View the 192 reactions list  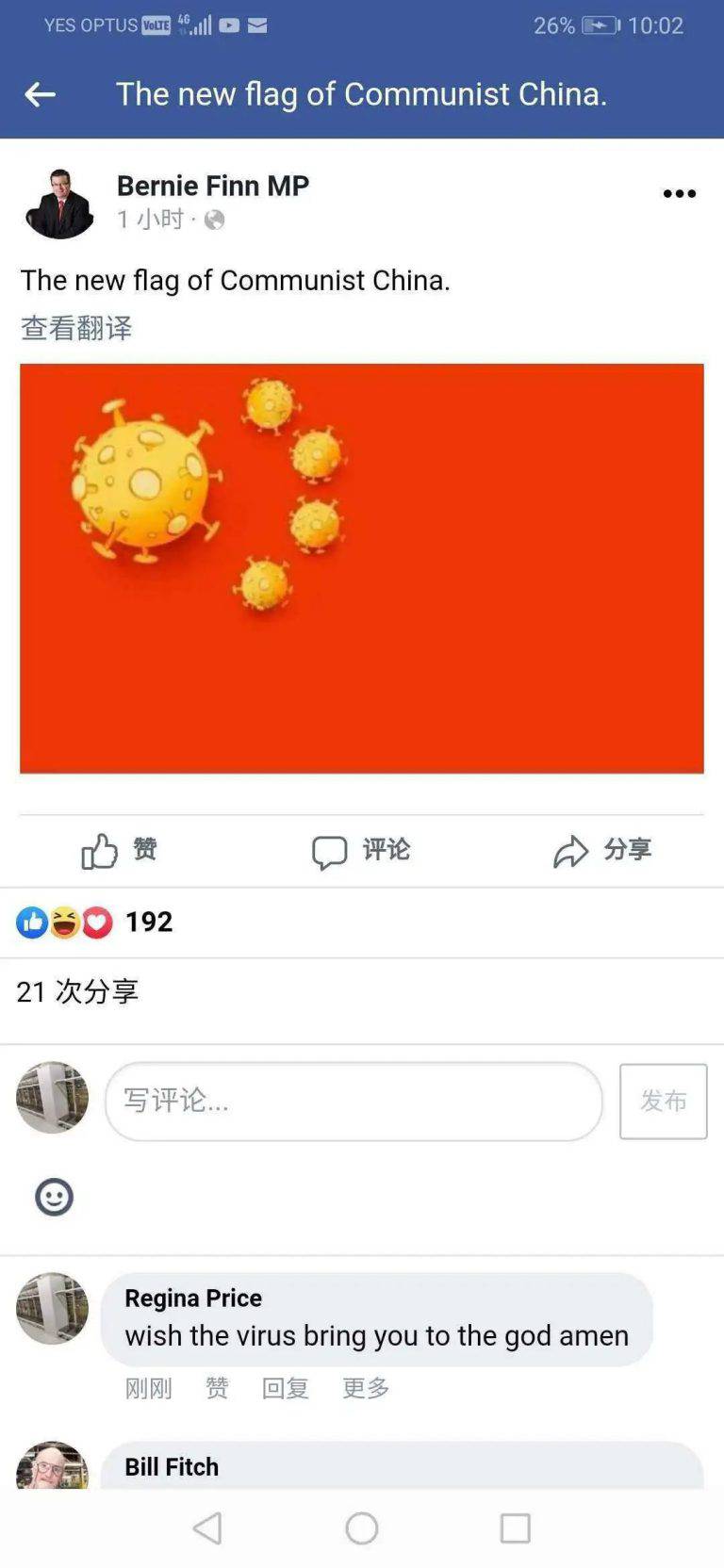(x=94, y=922)
